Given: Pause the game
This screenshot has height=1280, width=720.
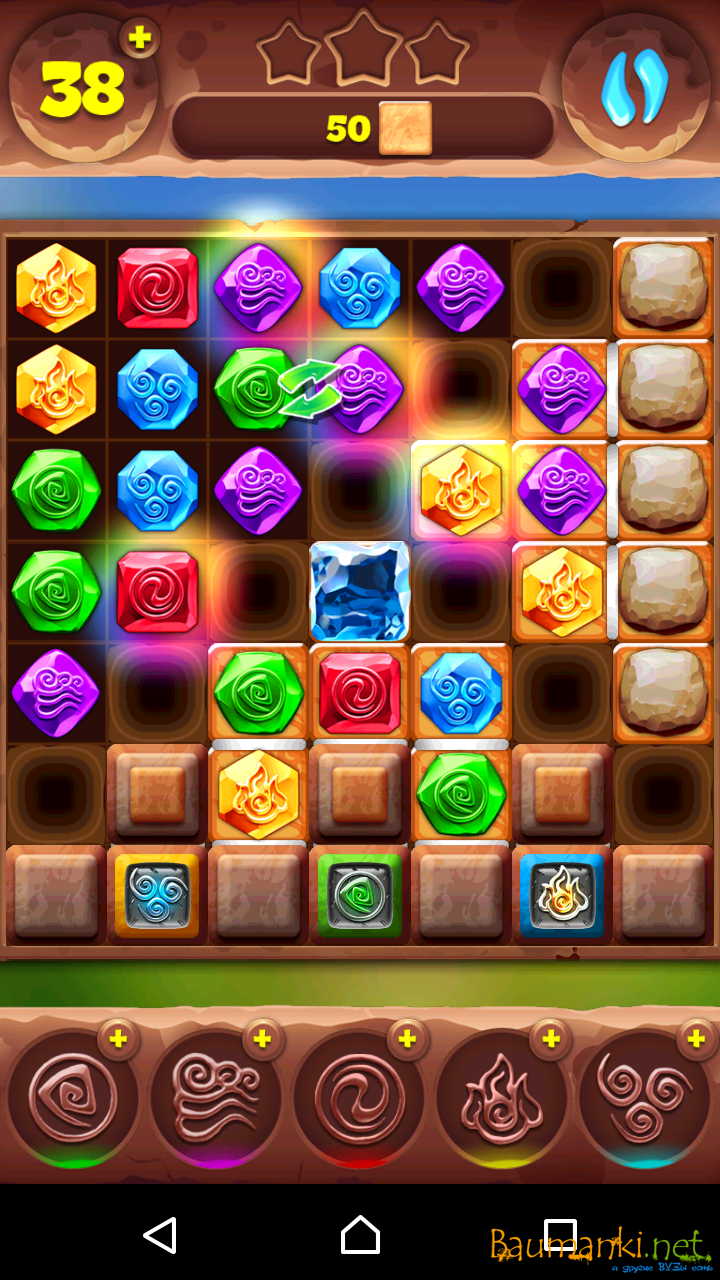Looking at the screenshot, I should (x=634, y=87).
